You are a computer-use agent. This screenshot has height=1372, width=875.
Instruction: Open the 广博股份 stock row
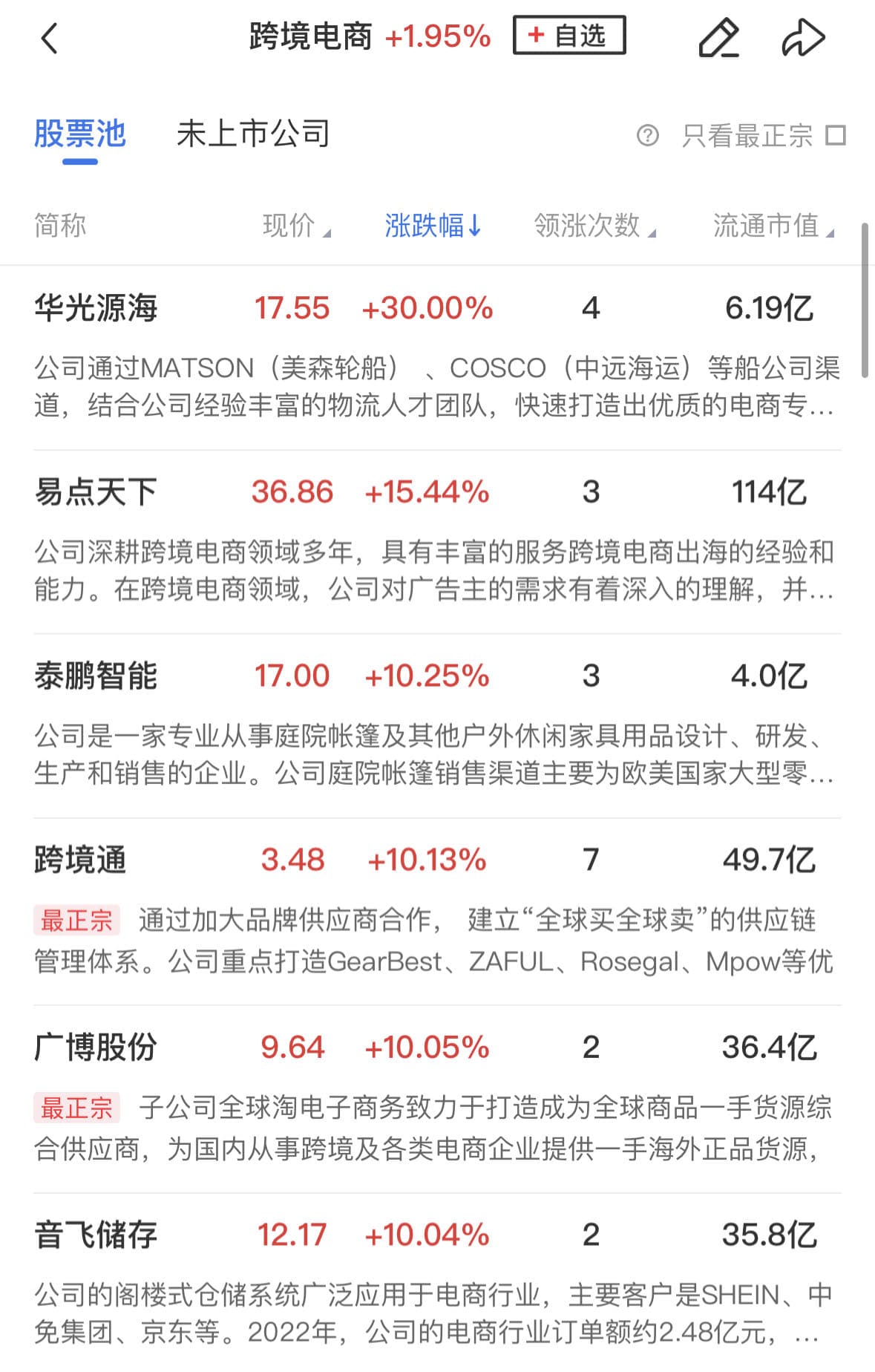click(96, 1048)
